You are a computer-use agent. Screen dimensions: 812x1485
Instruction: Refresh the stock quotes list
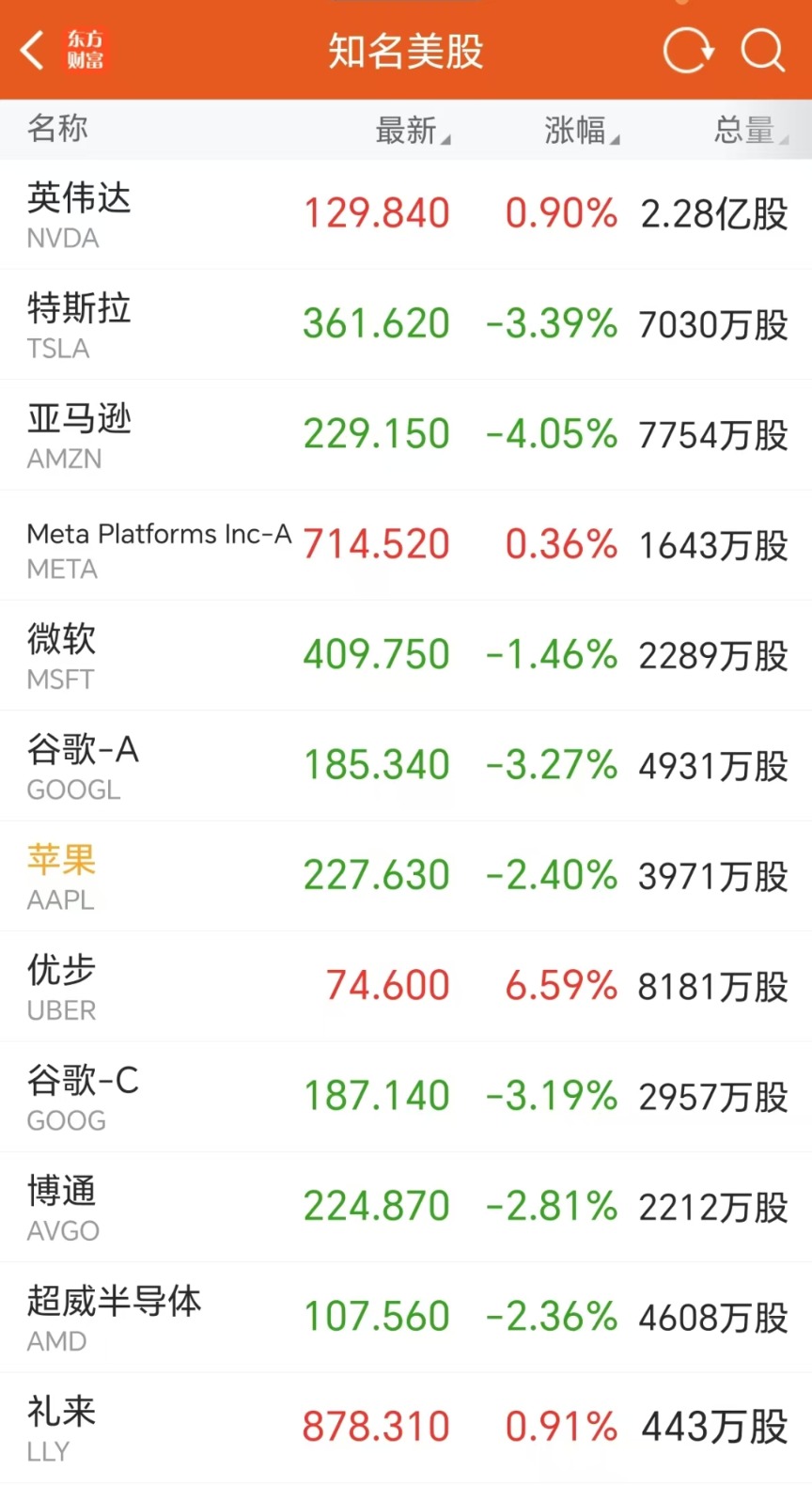point(688,51)
